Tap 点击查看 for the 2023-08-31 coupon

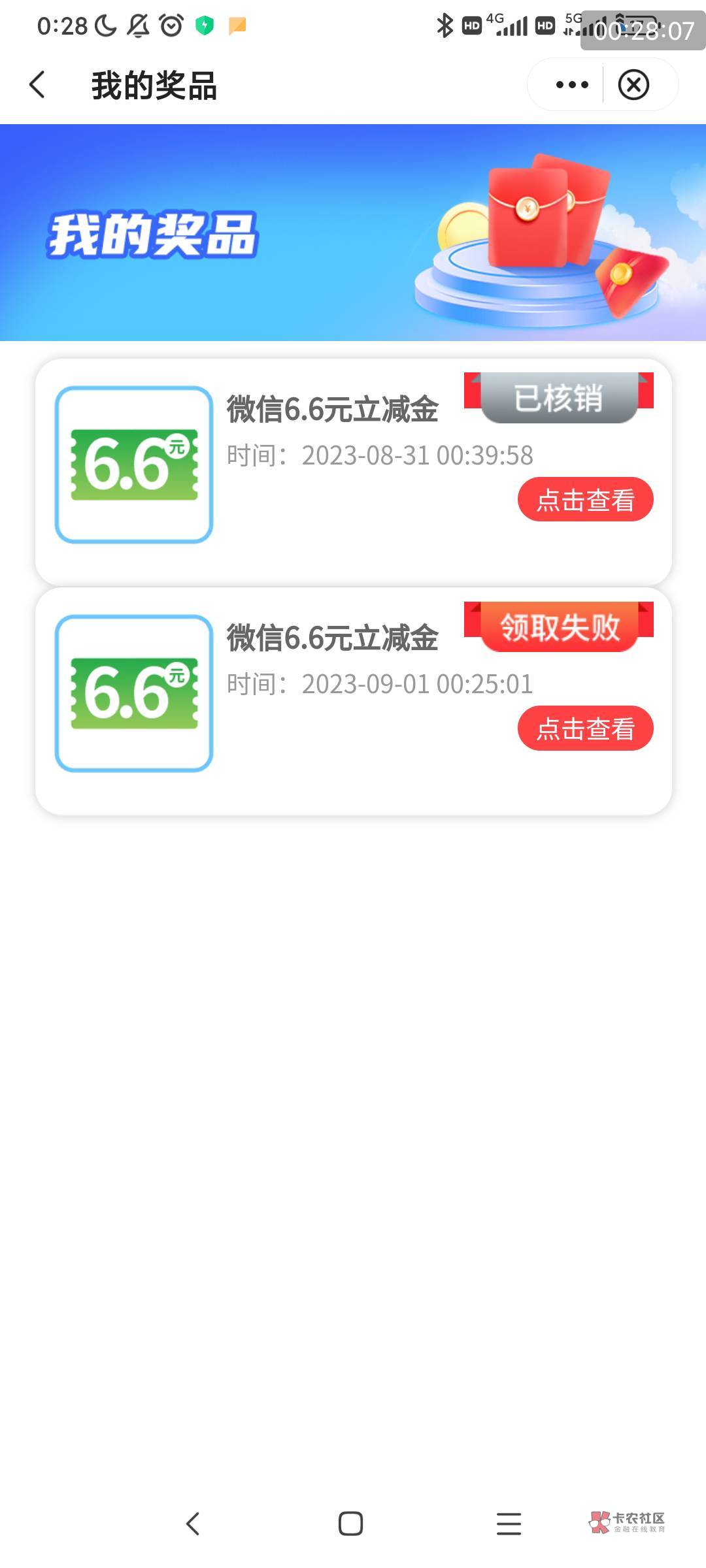coord(585,500)
